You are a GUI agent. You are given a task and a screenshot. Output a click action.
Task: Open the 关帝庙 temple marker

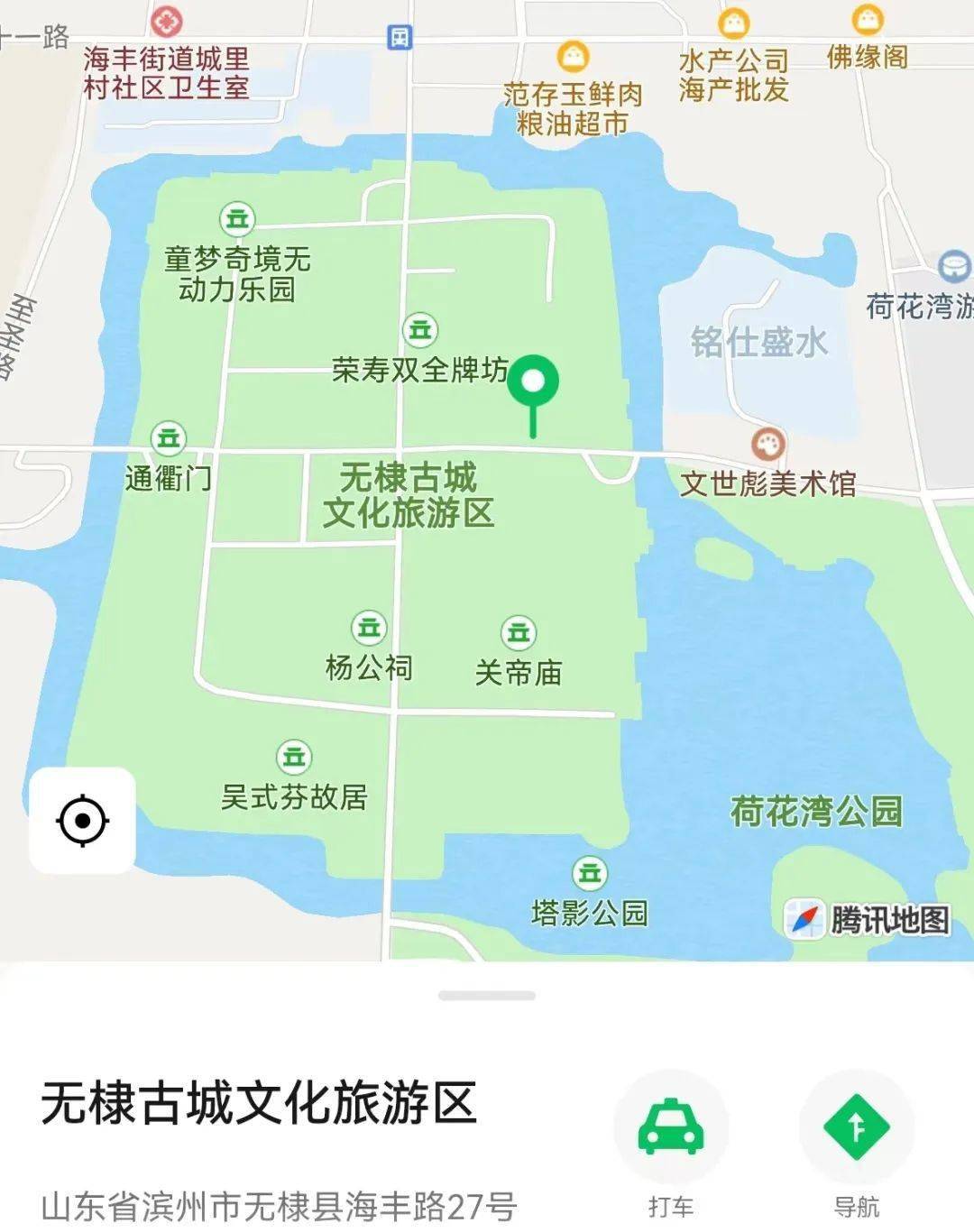519,631
